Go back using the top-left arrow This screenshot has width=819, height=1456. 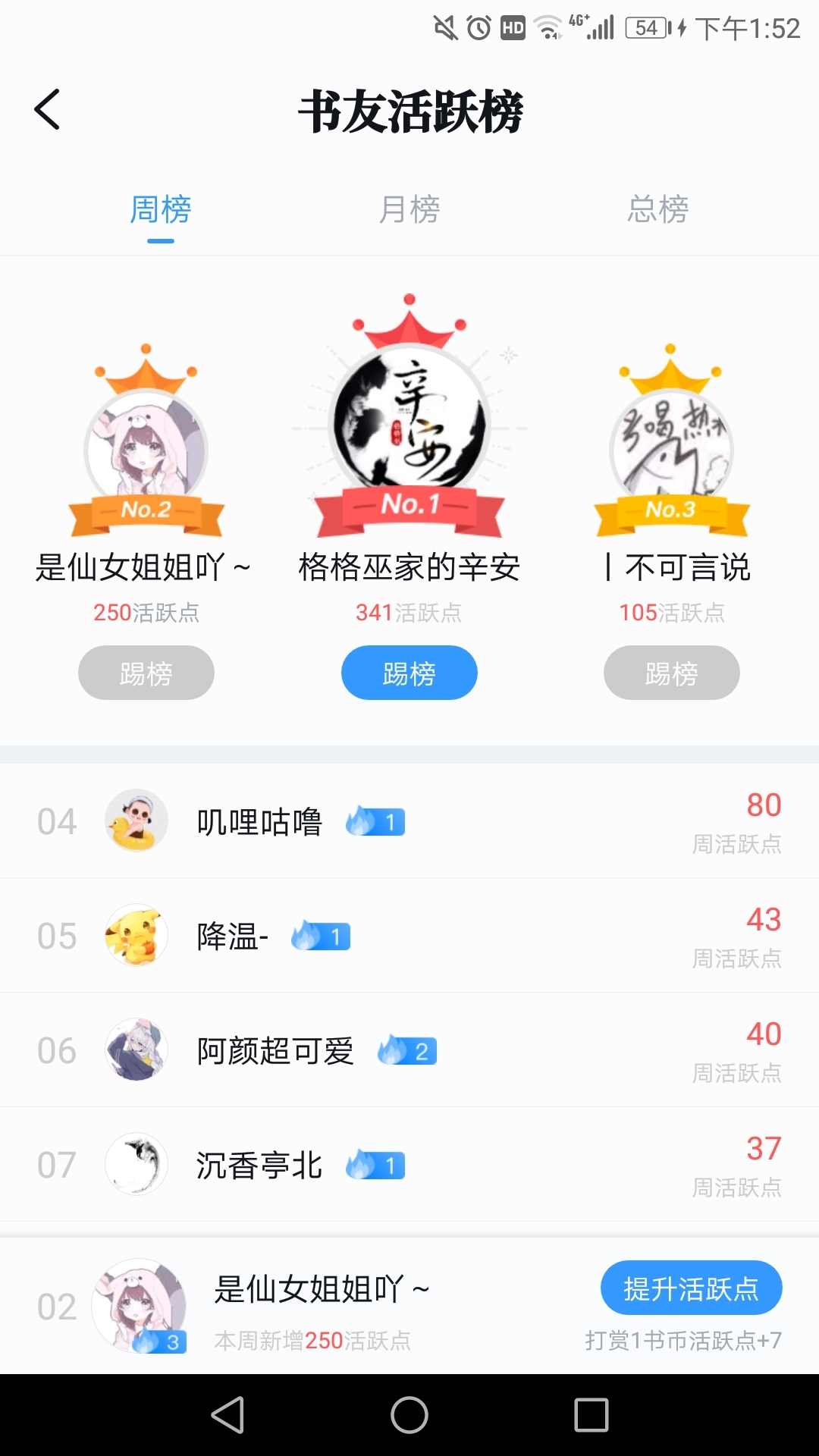tap(47, 109)
